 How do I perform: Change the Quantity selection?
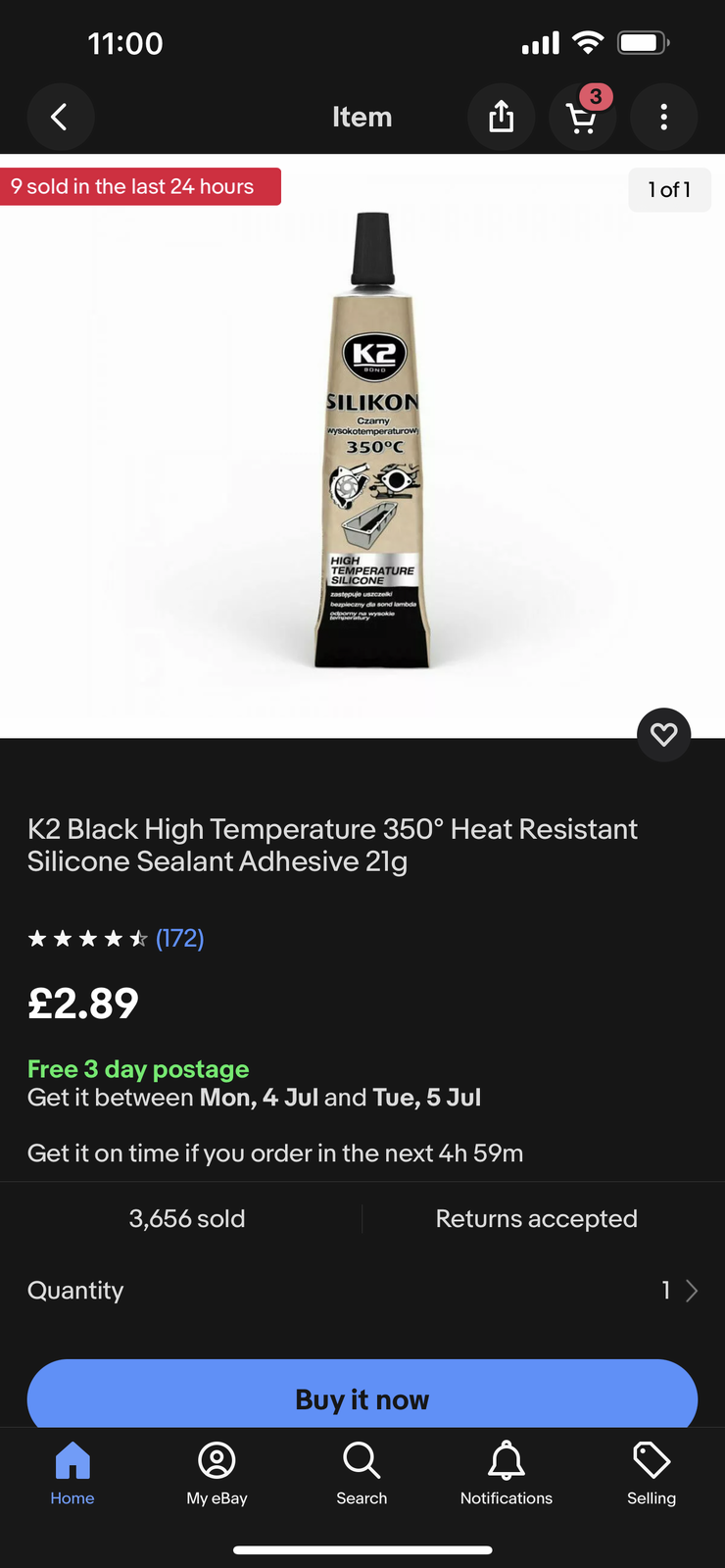coord(676,1291)
